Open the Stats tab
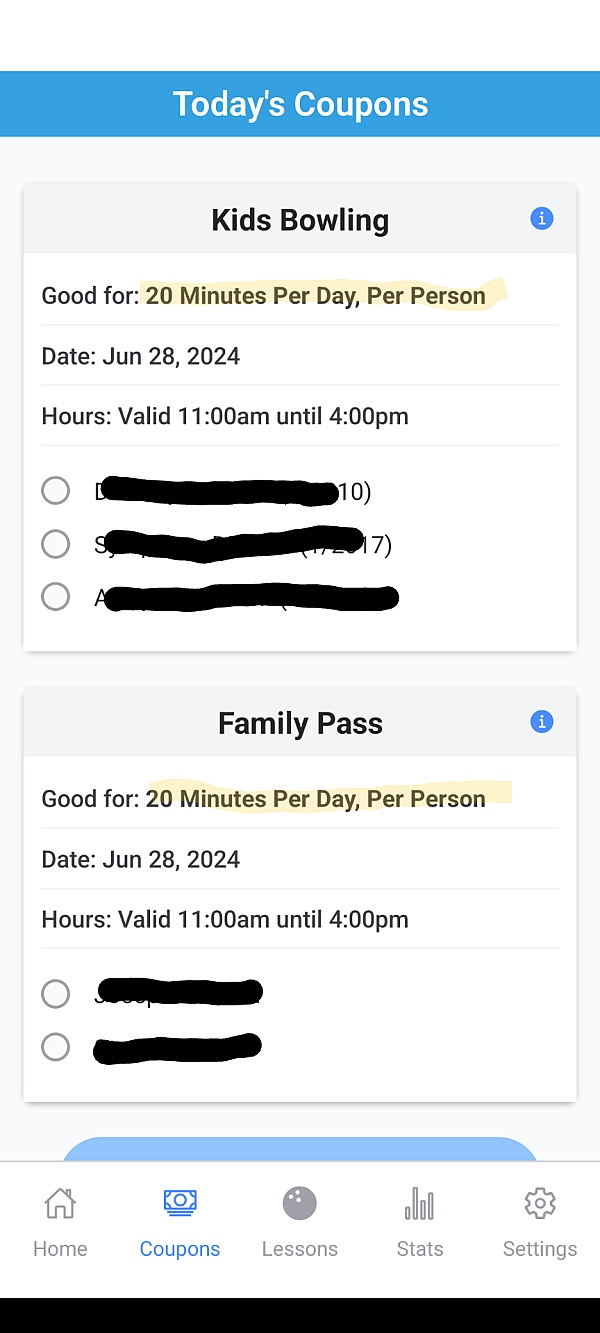The image size is (600, 1333). 420,1223
